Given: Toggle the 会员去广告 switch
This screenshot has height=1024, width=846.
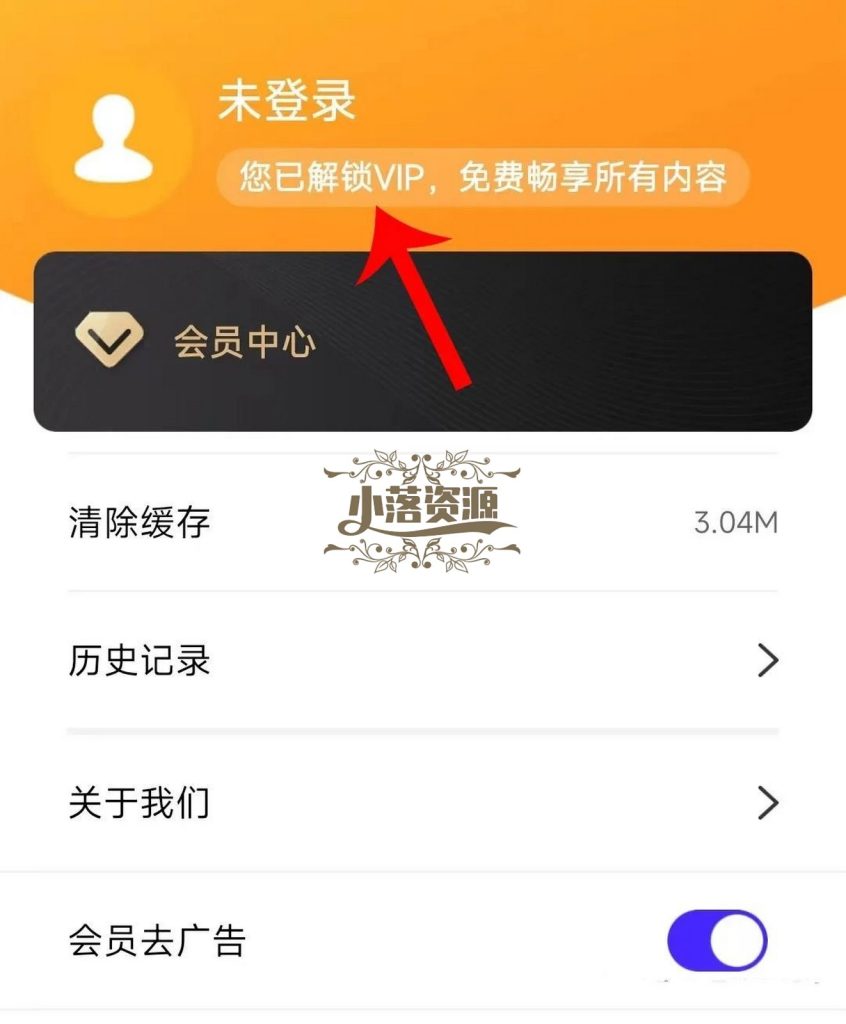Looking at the screenshot, I should (x=717, y=941).
